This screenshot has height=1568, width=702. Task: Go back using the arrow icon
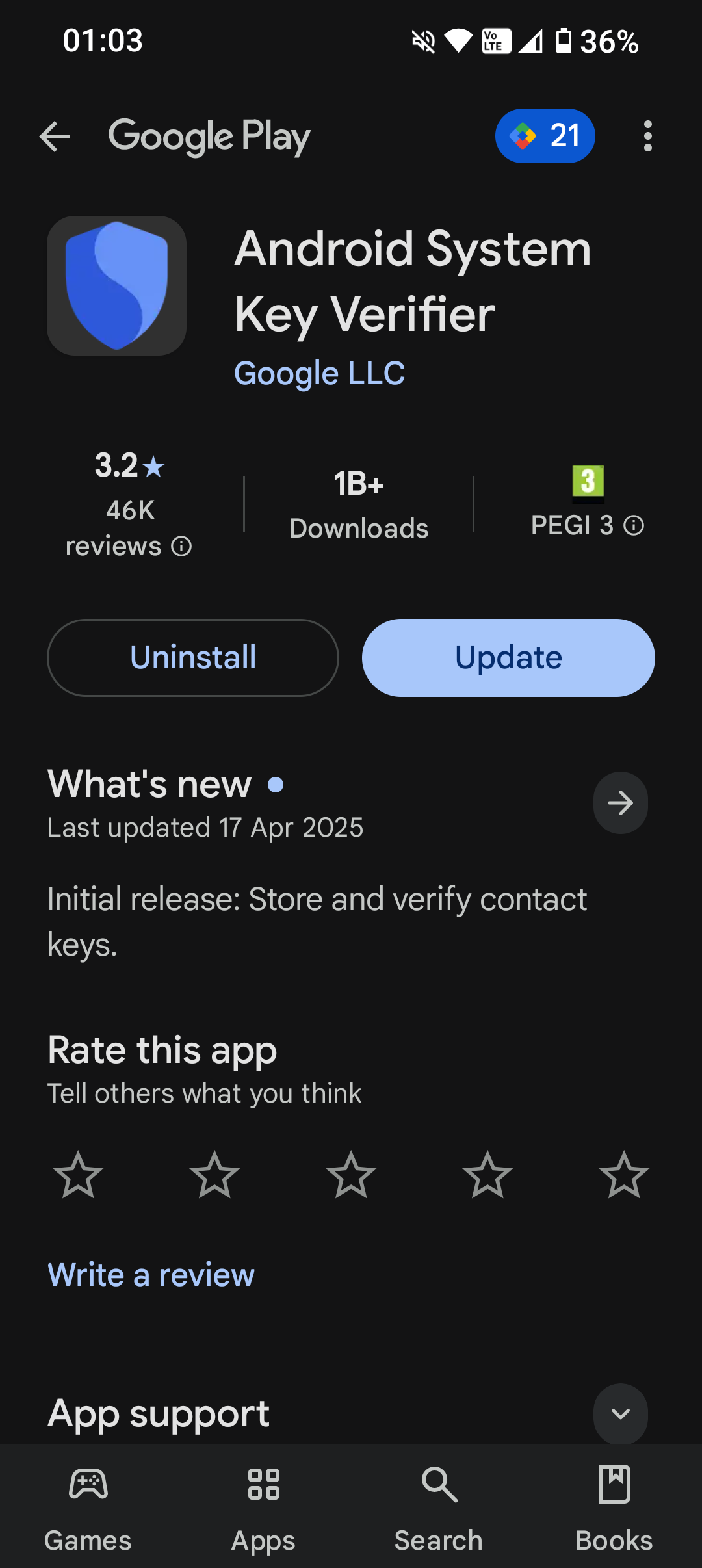(x=55, y=137)
